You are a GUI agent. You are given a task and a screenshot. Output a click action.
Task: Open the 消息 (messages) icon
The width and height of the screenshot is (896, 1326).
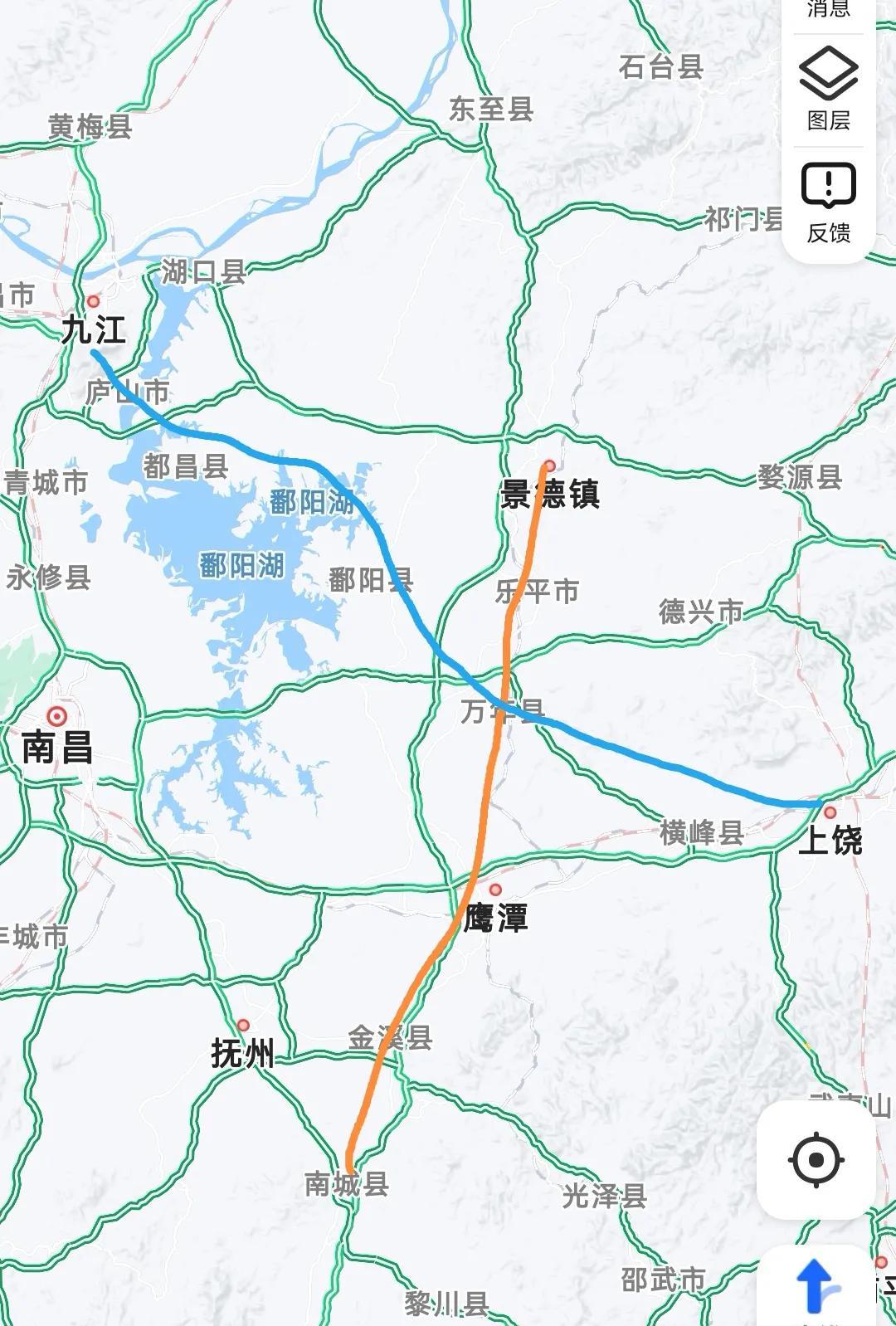coord(827,8)
